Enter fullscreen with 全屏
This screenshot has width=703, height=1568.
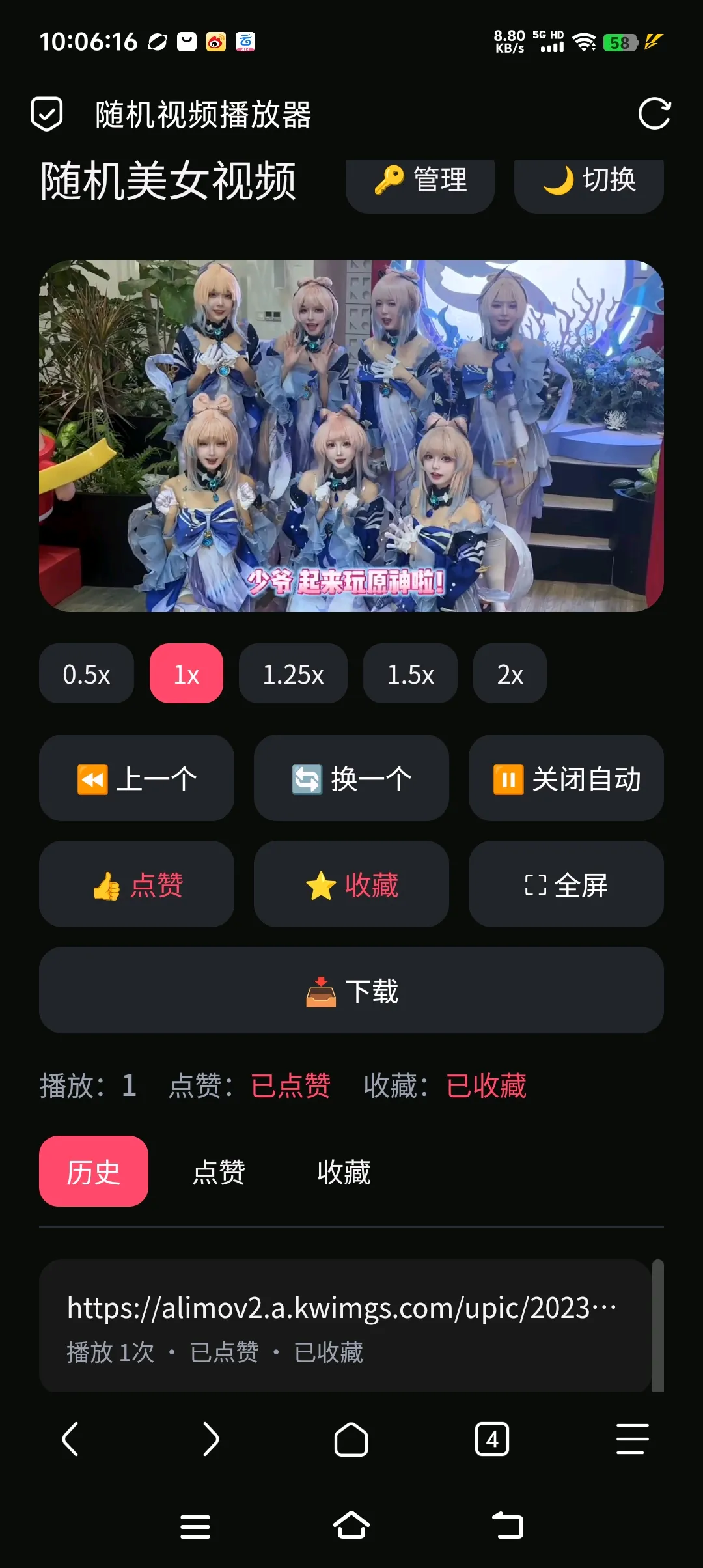tap(566, 884)
